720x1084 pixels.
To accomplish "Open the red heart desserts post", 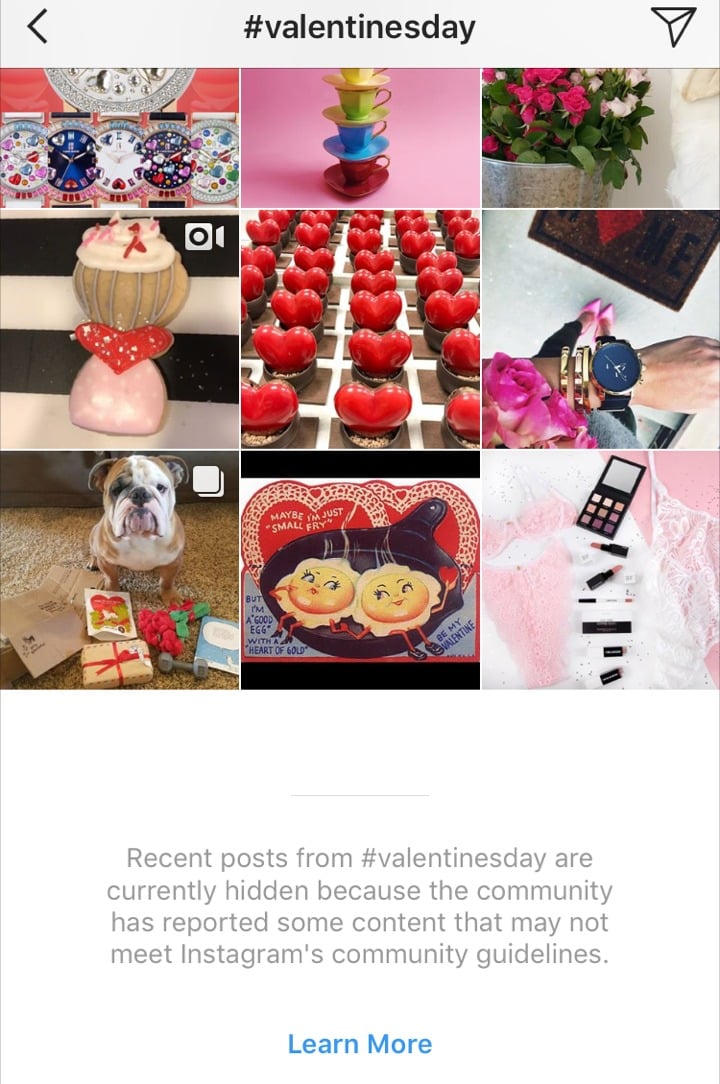I will coord(360,329).
